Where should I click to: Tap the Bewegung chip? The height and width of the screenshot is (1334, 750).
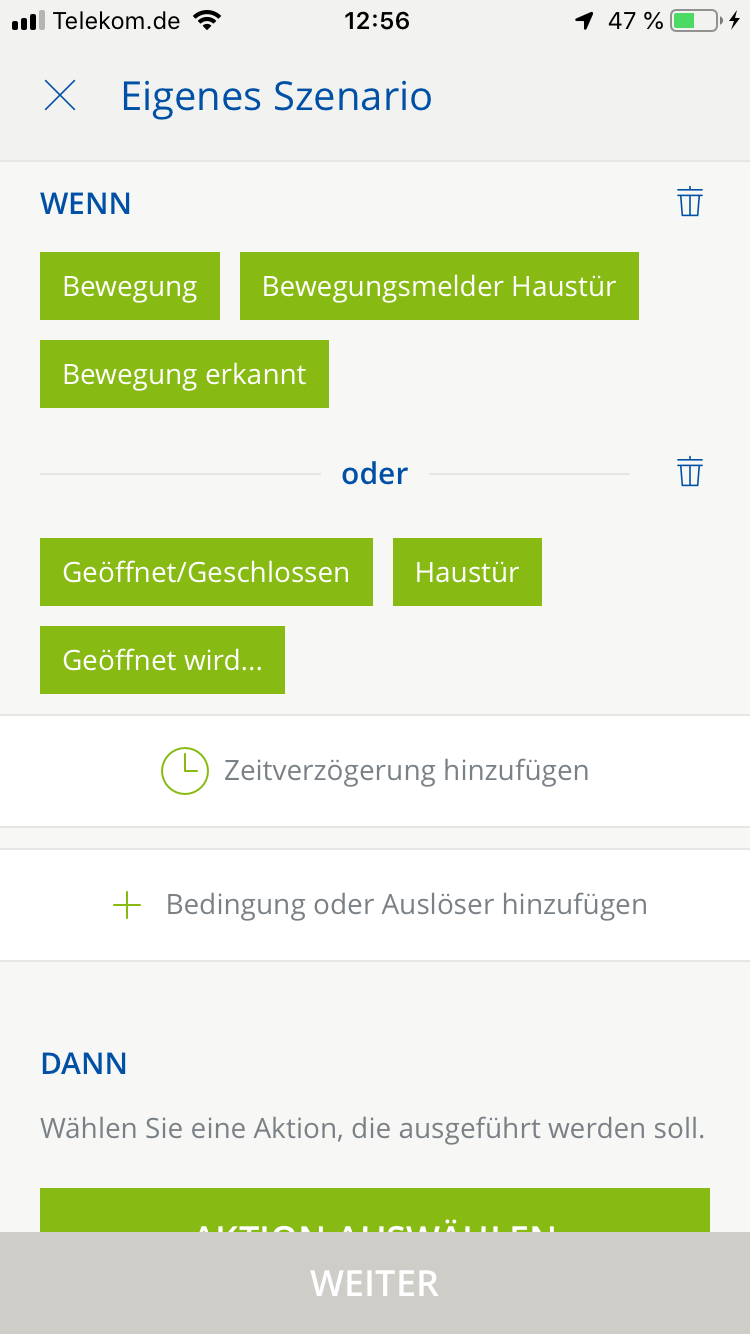pyautogui.click(x=130, y=287)
